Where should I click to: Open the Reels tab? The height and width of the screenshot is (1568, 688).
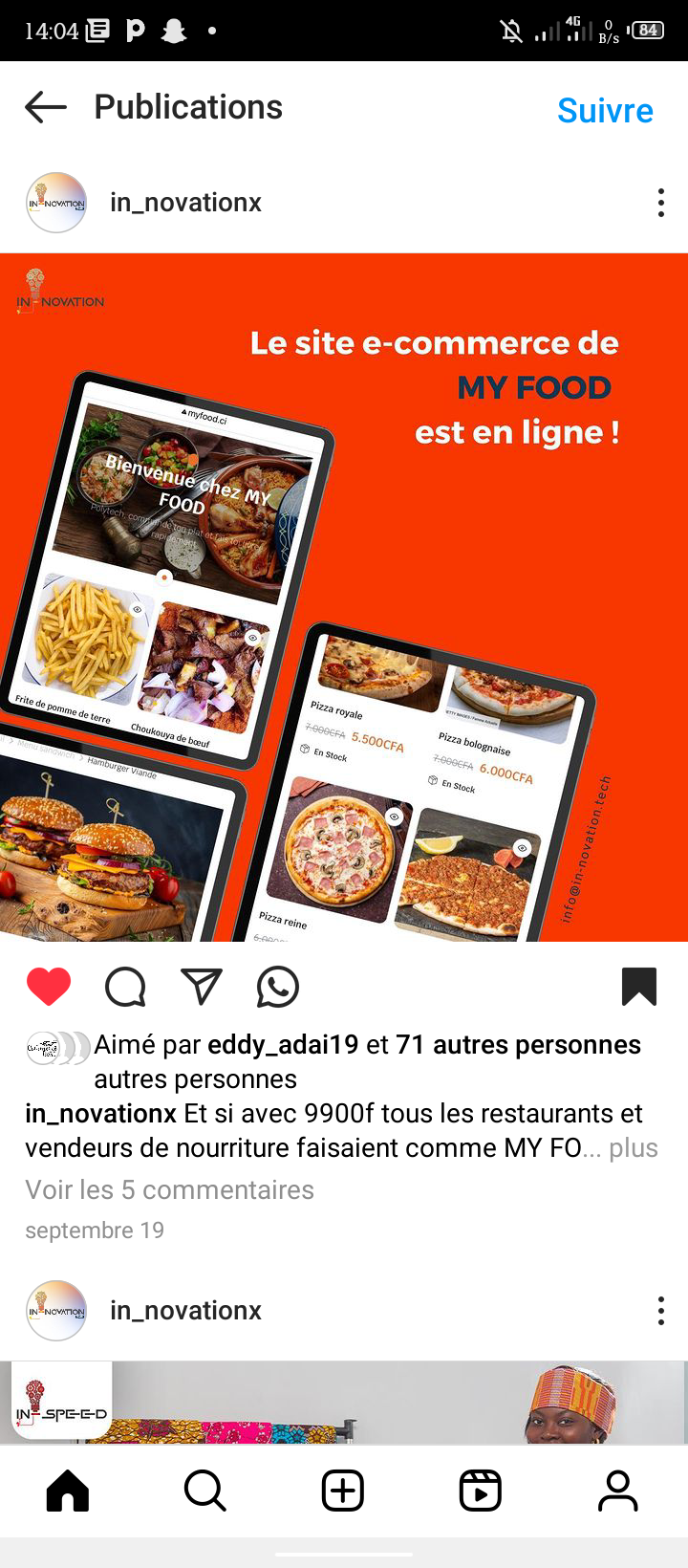coord(481,1491)
